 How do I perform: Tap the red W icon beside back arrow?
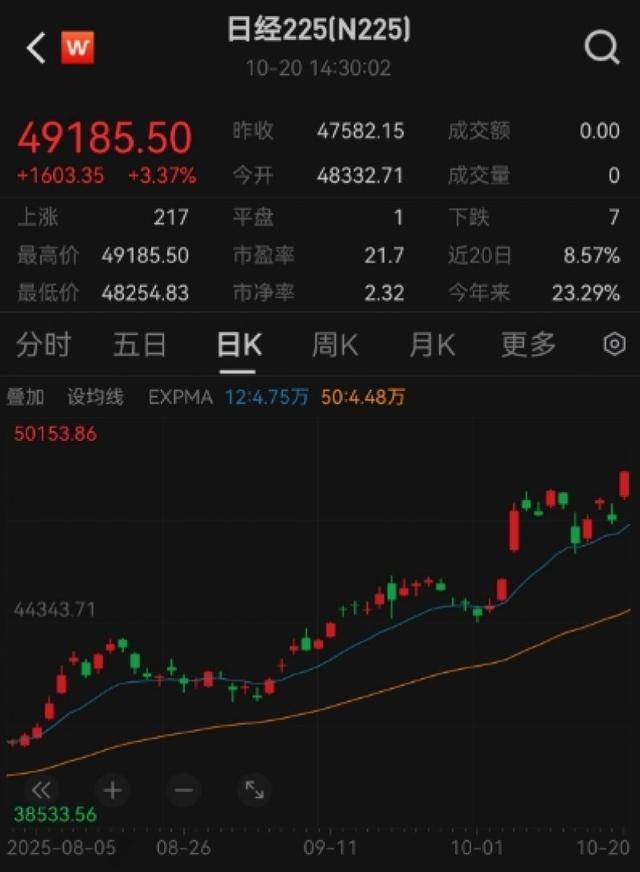pyautogui.click(x=77, y=47)
